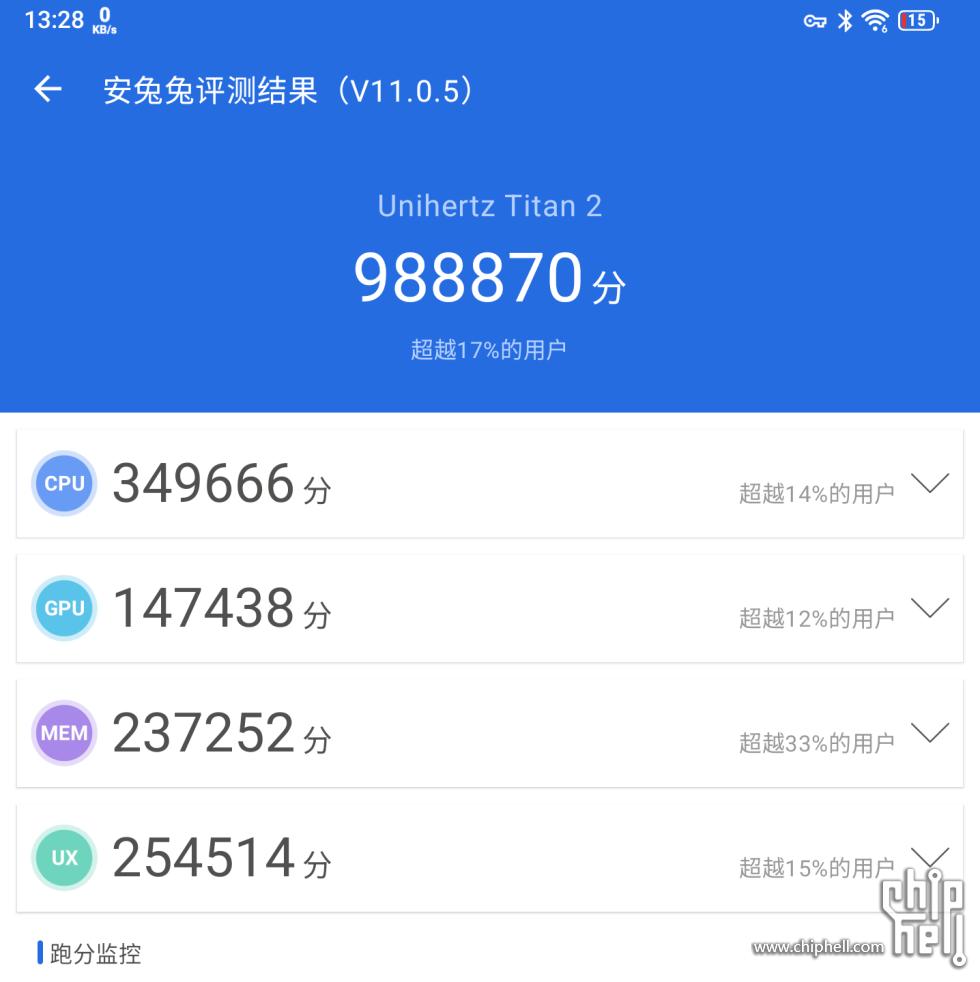Select the CPU score category icon
The width and height of the screenshot is (980, 982).
pos(63,483)
